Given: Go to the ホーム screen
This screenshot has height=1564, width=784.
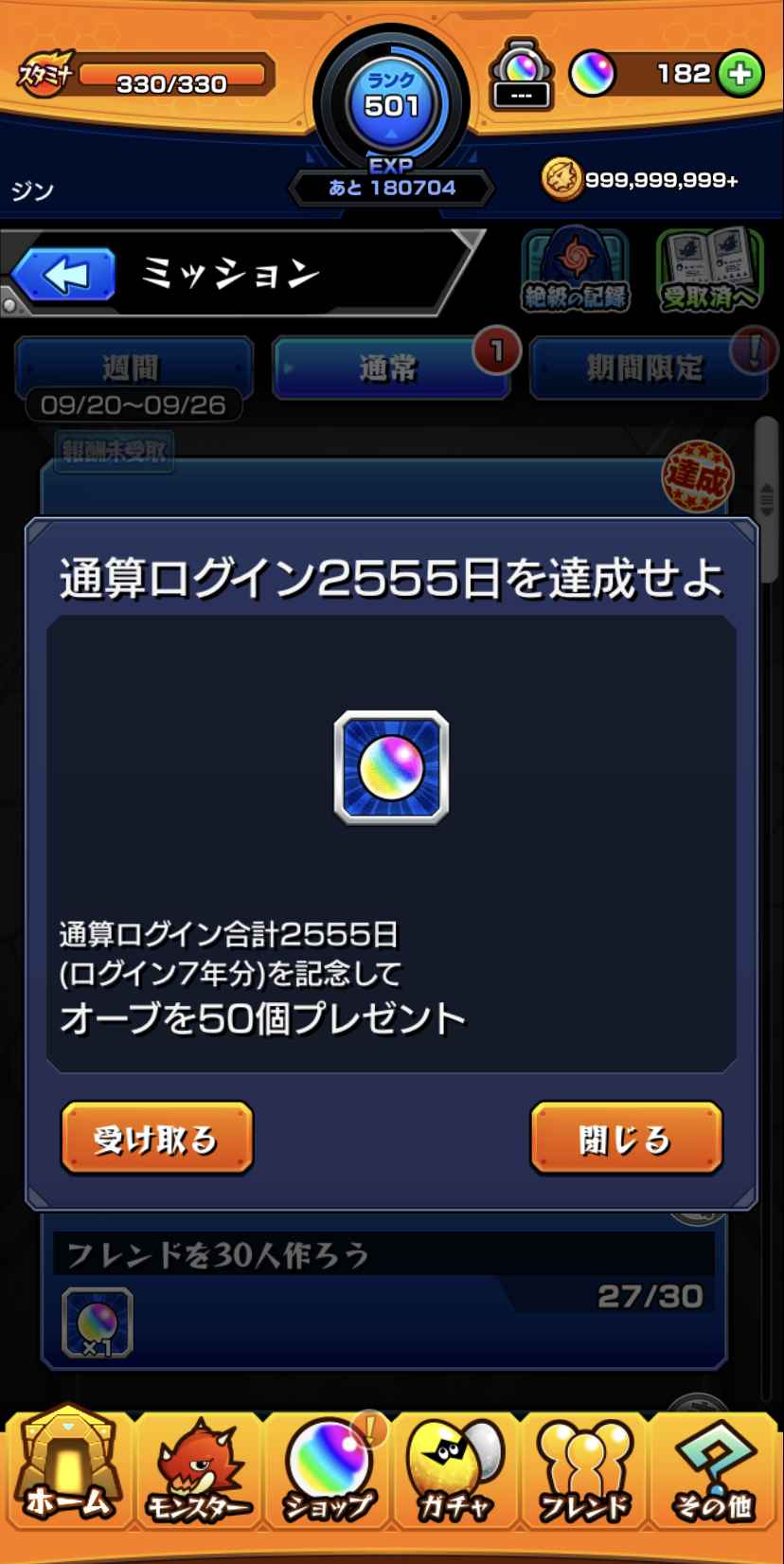Looking at the screenshot, I should [67, 1466].
